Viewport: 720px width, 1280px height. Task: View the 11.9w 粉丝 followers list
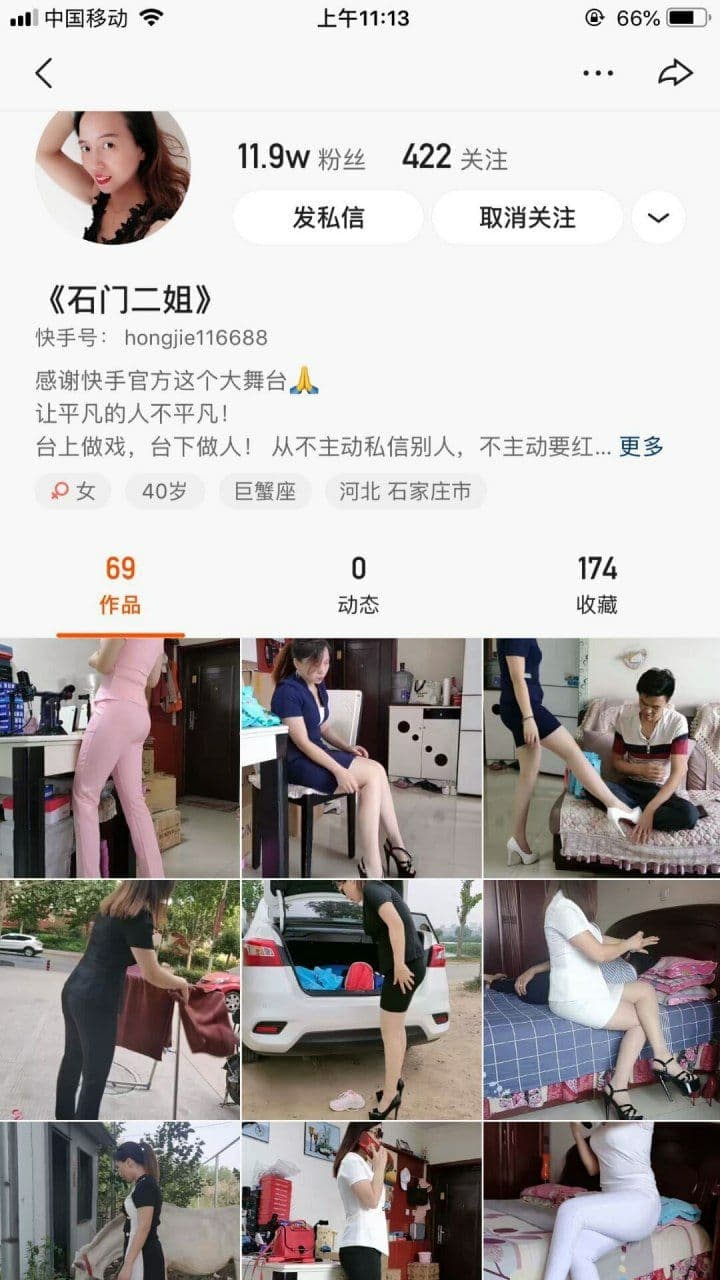[x=301, y=158]
